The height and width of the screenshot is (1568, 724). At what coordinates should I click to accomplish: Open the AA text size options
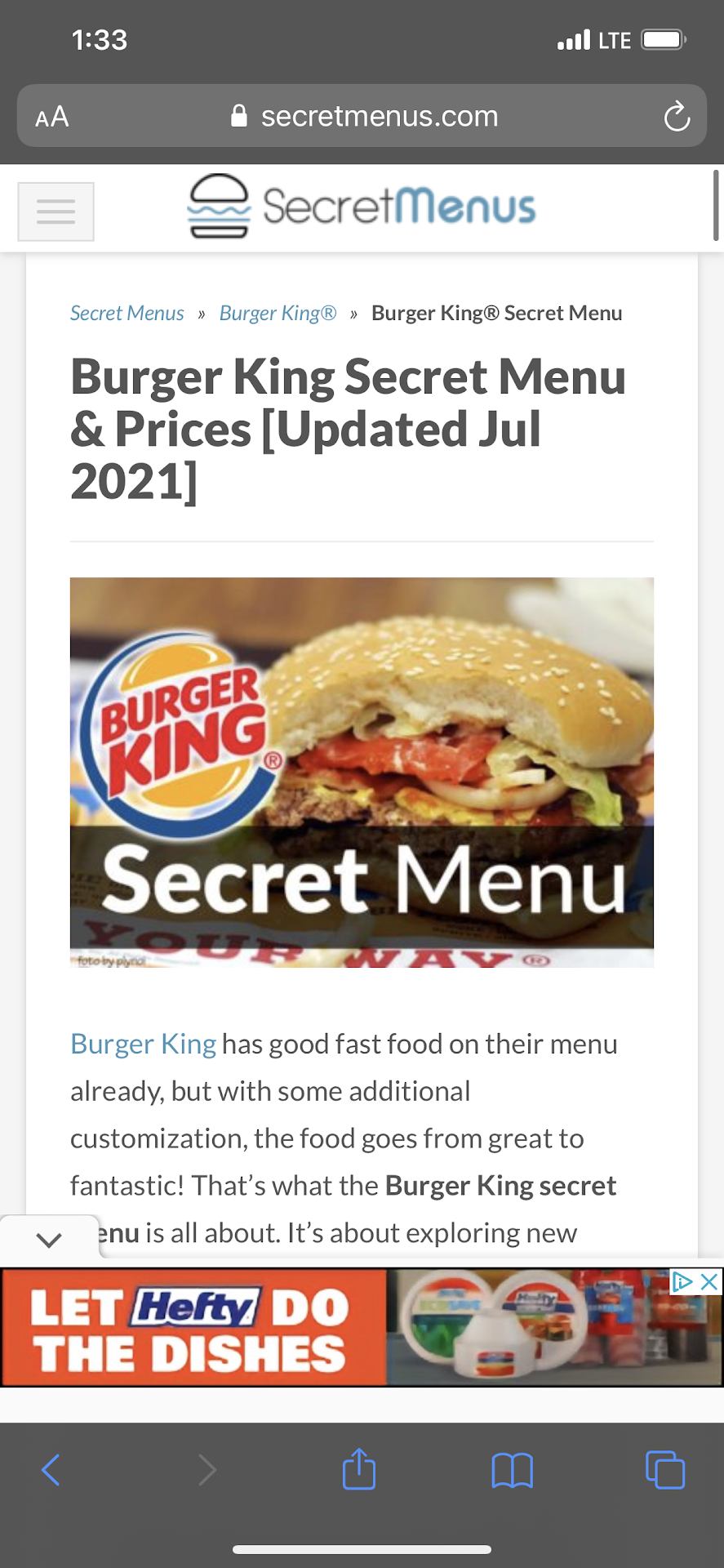click(52, 117)
